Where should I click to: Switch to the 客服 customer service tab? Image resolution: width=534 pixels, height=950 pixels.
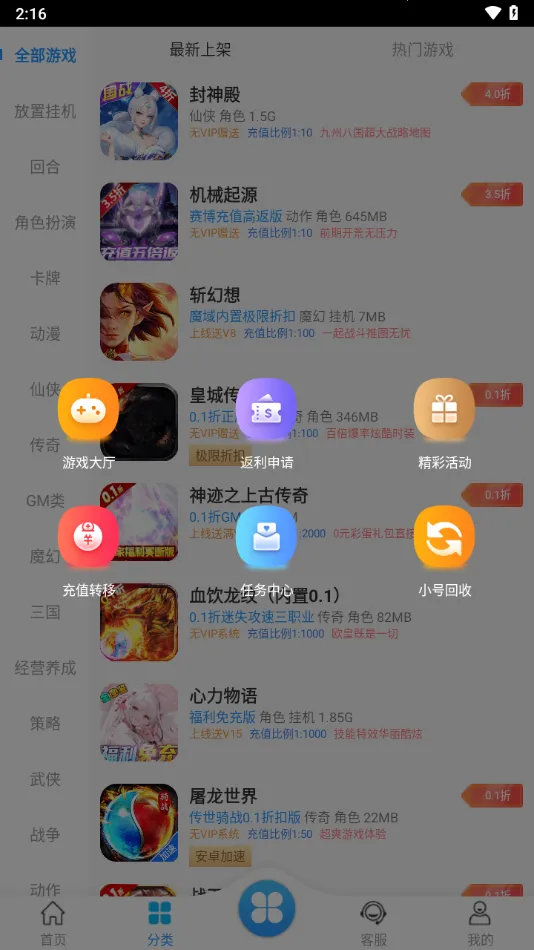coord(373,923)
